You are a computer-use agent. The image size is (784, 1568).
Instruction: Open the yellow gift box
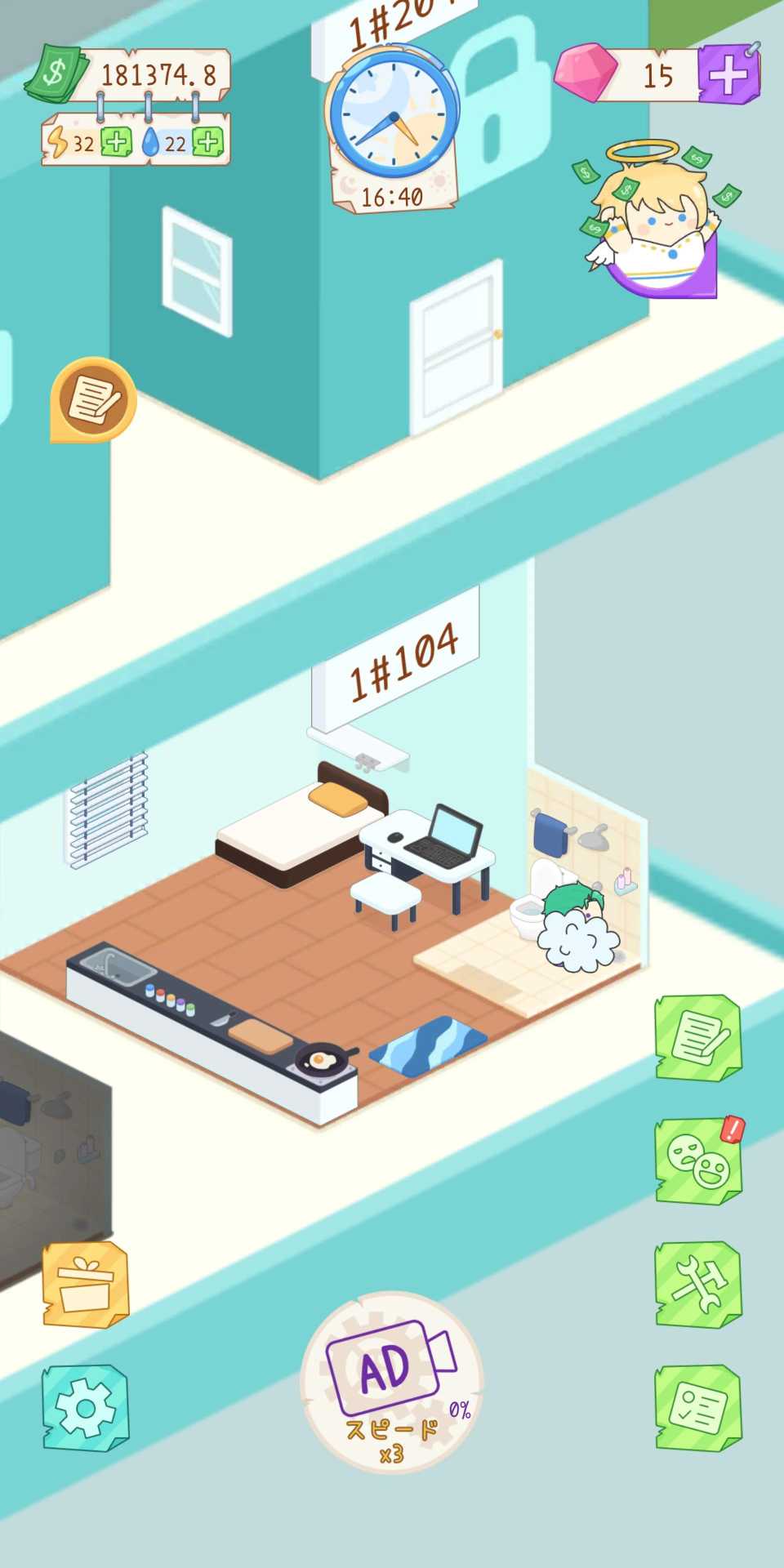(x=86, y=1285)
